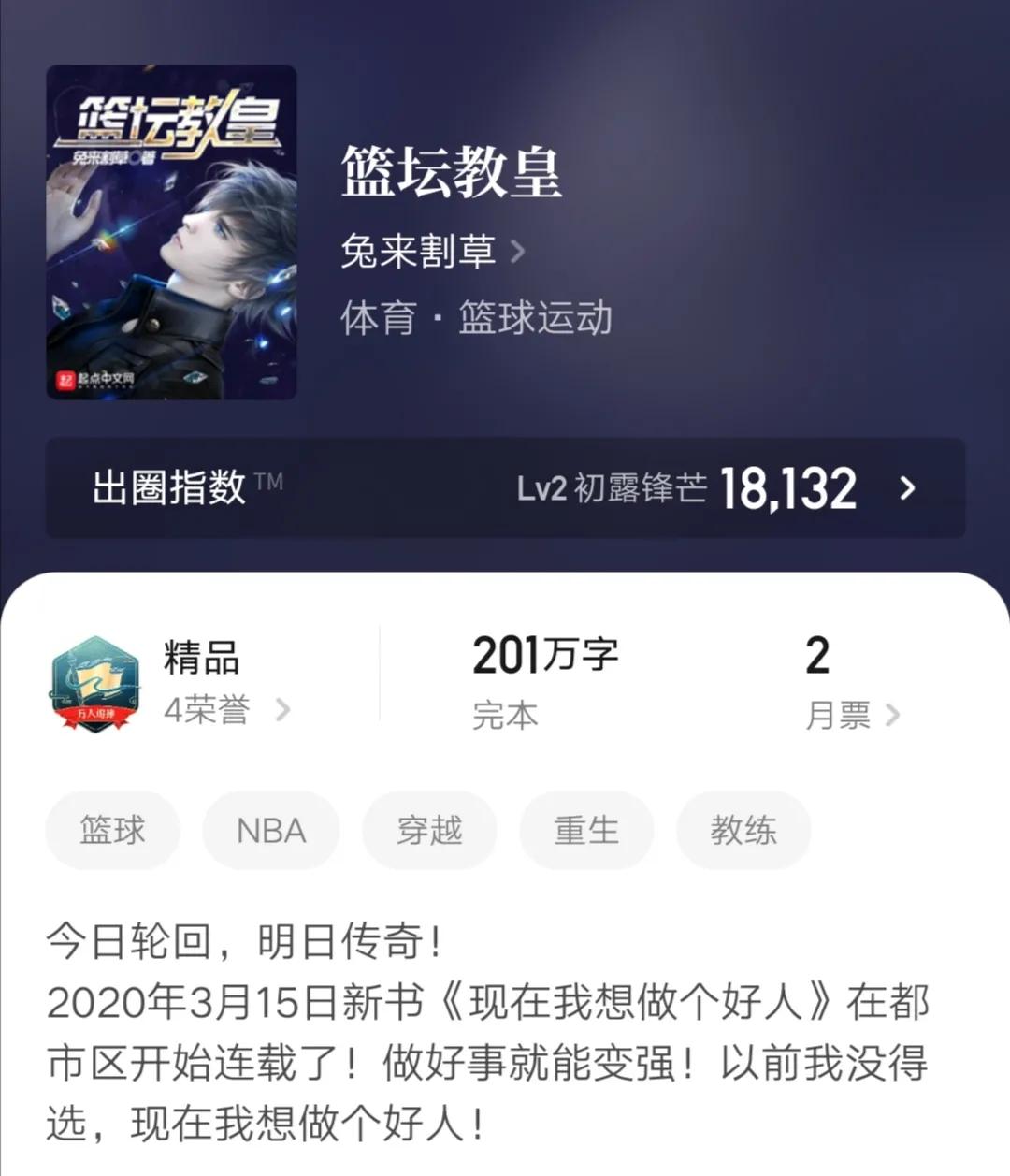The width and height of the screenshot is (1010, 1176).
Task: Expand the 4荣誉 honors list chevron
Action: tap(281, 710)
